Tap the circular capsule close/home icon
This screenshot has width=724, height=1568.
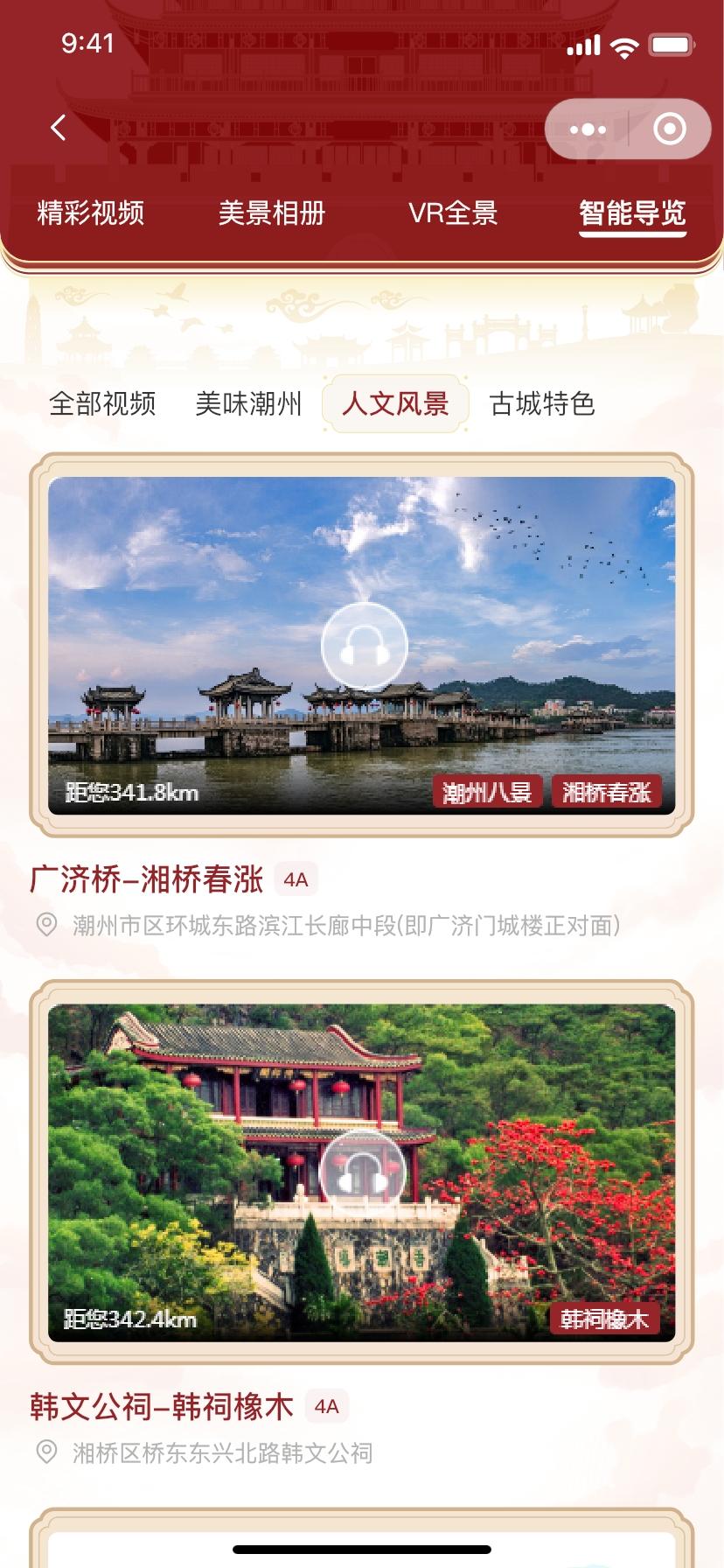click(672, 128)
